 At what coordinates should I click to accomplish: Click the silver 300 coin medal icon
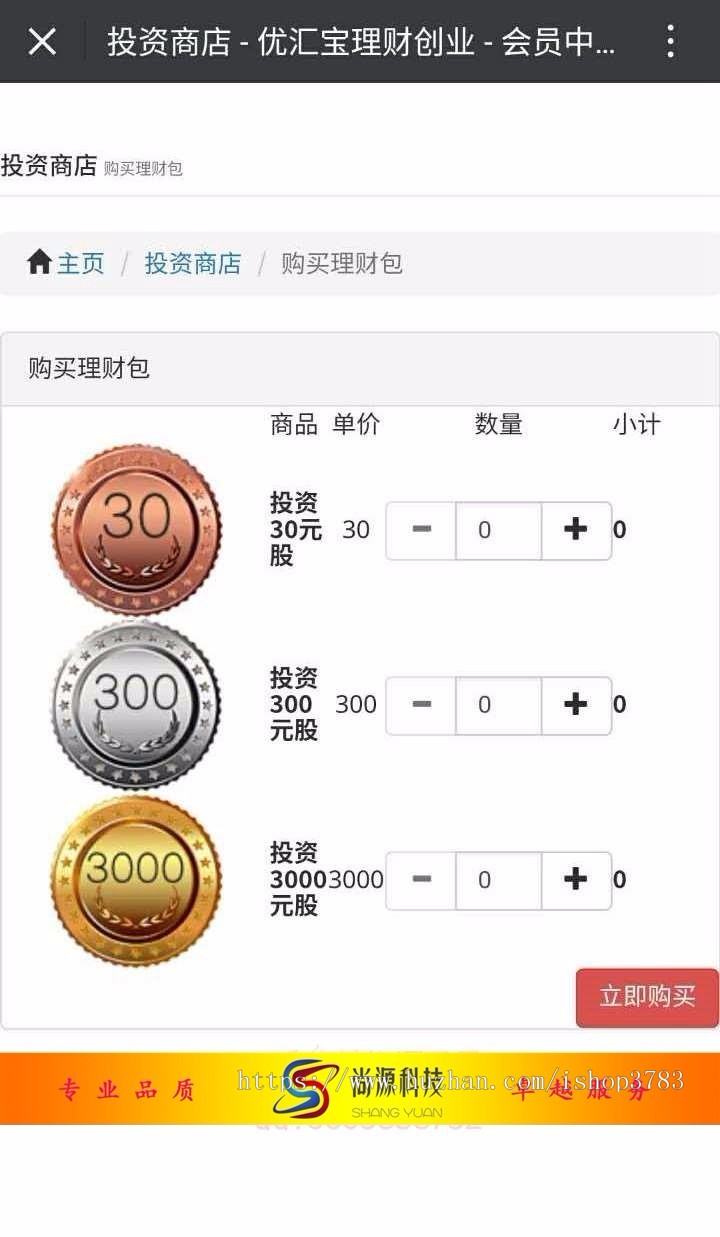(x=137, y=703)
